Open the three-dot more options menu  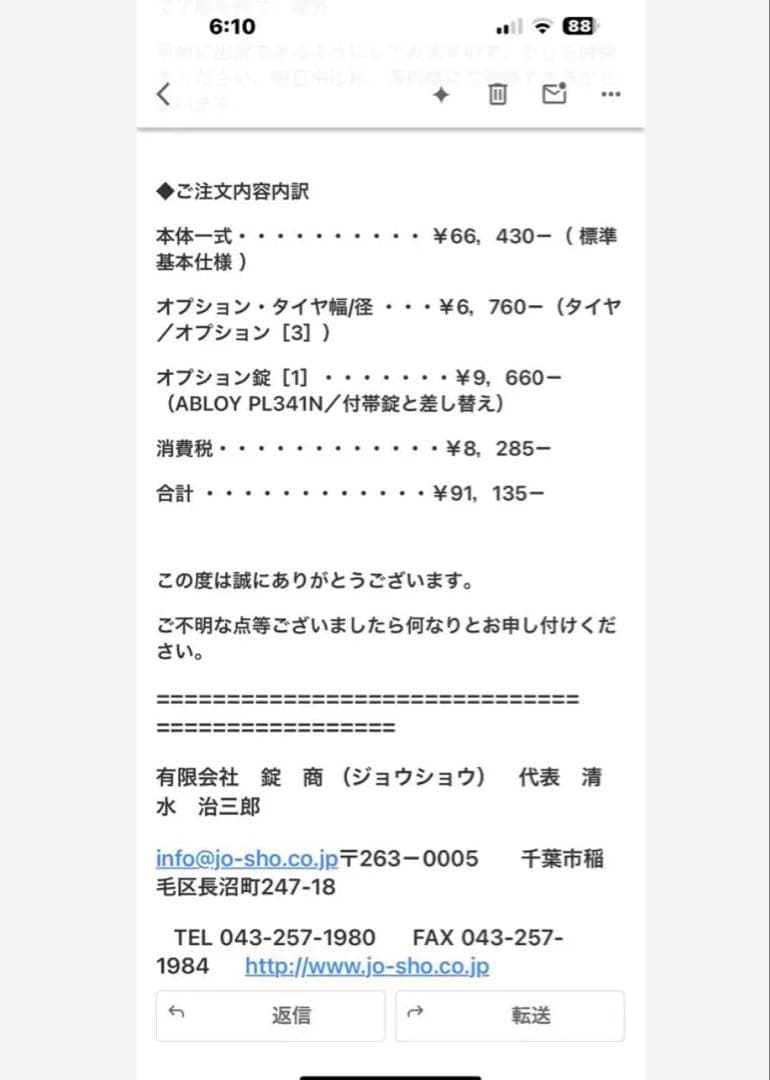click(611, 94)
